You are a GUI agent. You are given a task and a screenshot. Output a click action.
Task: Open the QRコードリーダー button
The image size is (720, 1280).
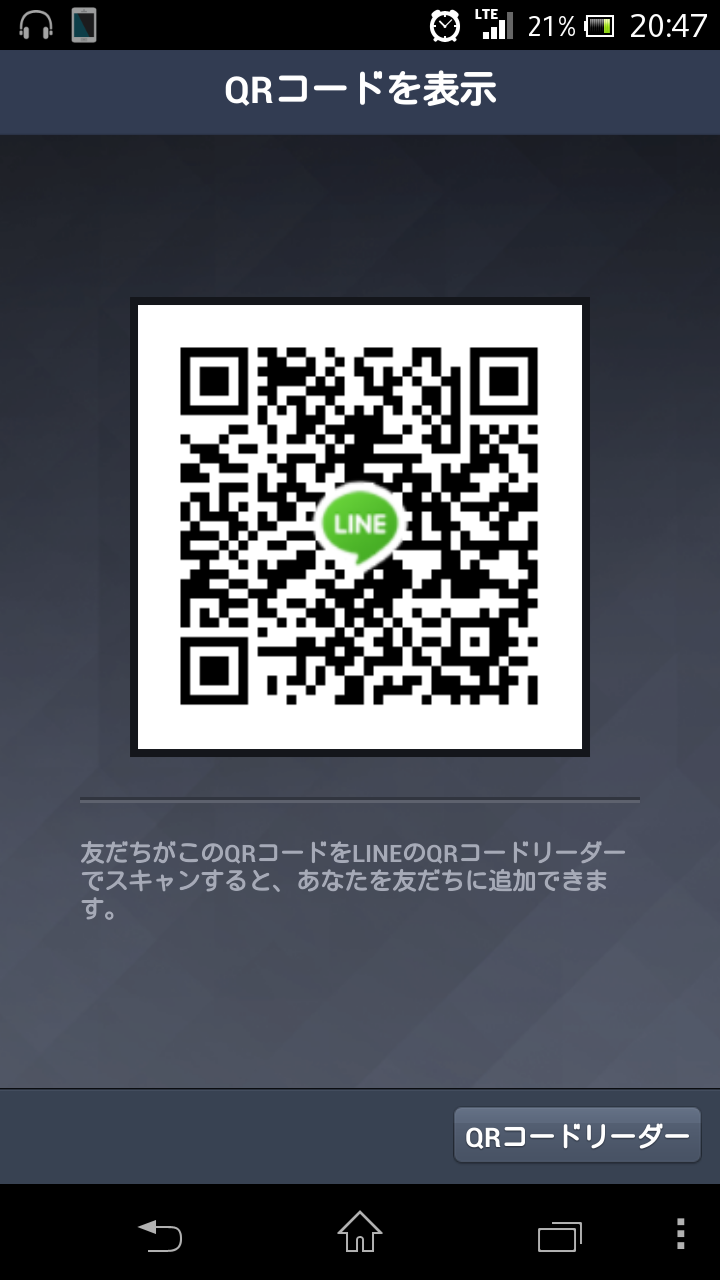pos(577,1136)
